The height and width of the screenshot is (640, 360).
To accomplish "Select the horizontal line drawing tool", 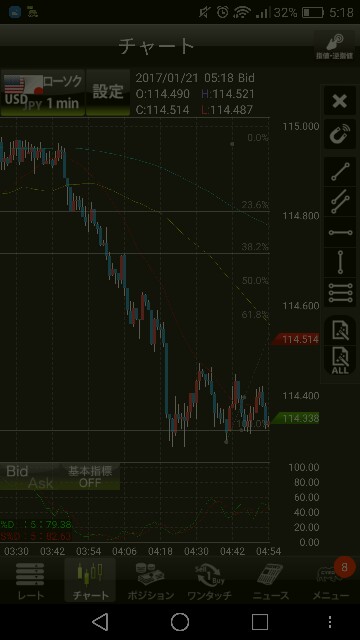I will [x=340, y=232].
